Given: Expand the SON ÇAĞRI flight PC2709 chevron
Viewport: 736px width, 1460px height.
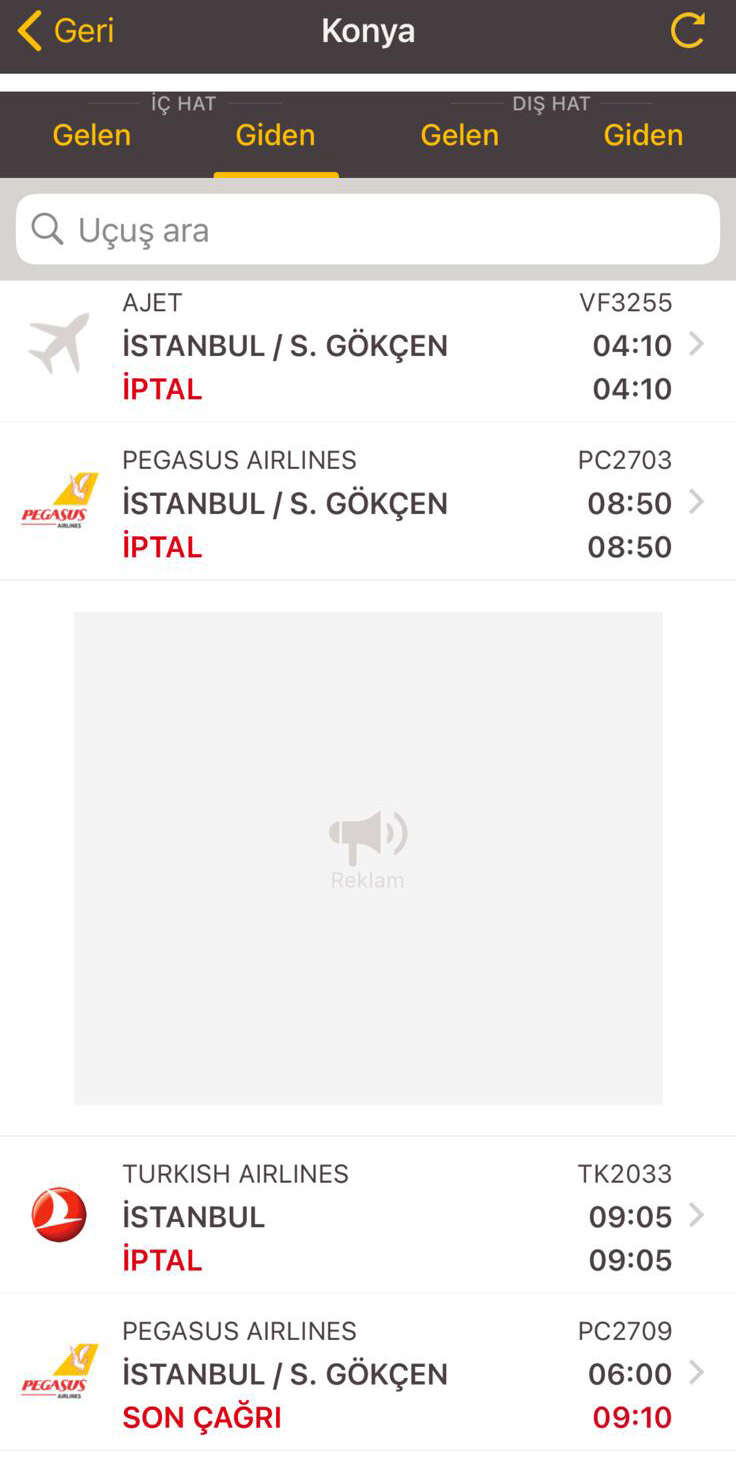Looking at the screenshot, I should point(696,1372).
